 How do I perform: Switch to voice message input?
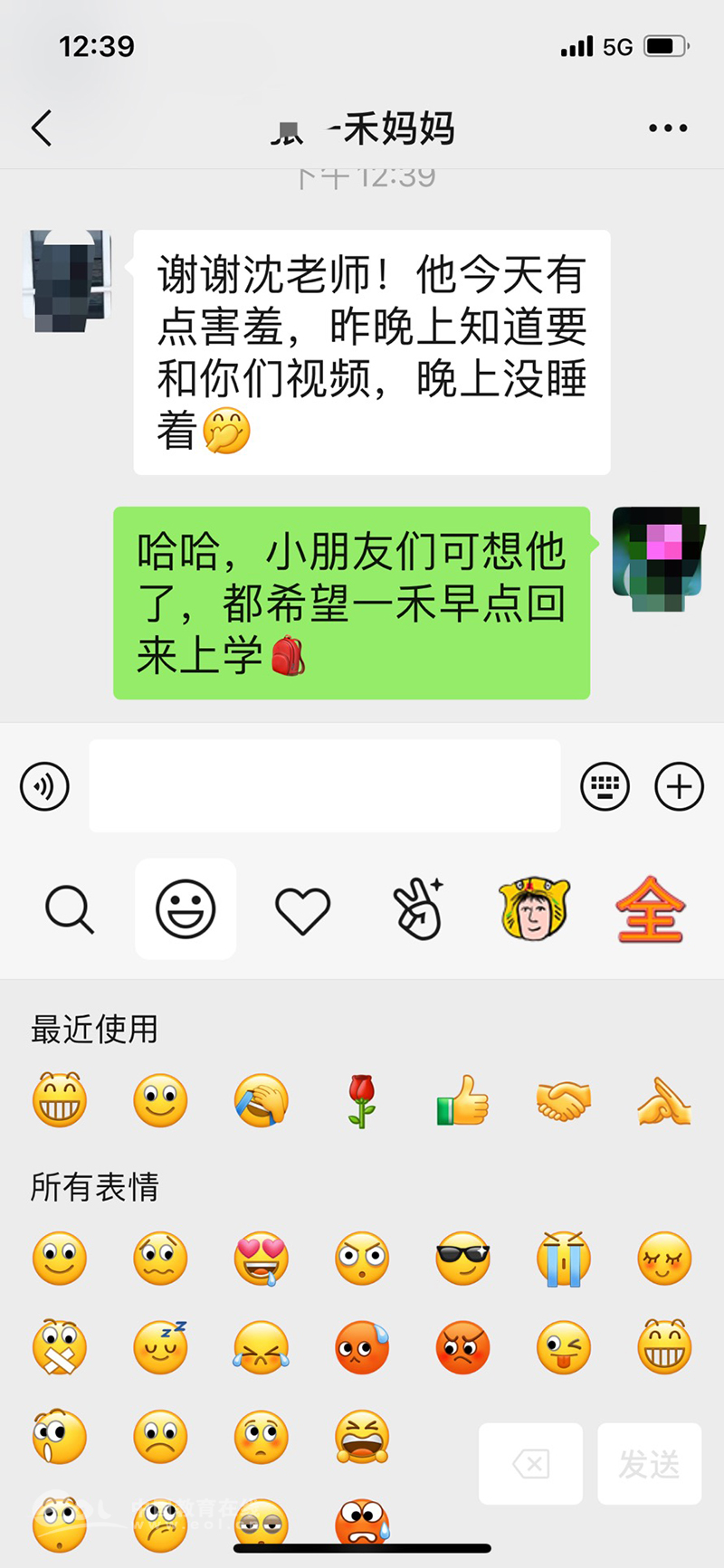tap(44, 785)
